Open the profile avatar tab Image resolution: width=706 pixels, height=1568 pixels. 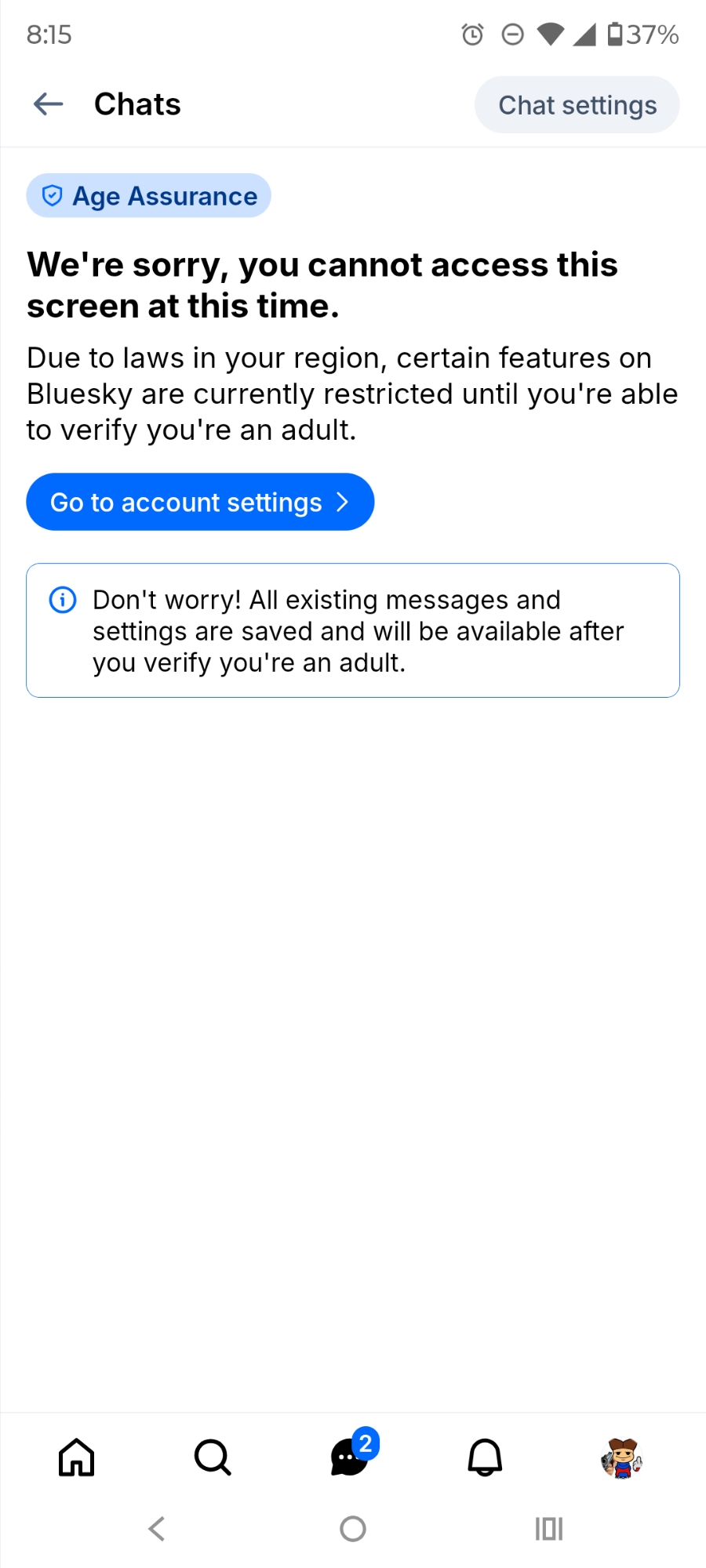coord(622,1458)
